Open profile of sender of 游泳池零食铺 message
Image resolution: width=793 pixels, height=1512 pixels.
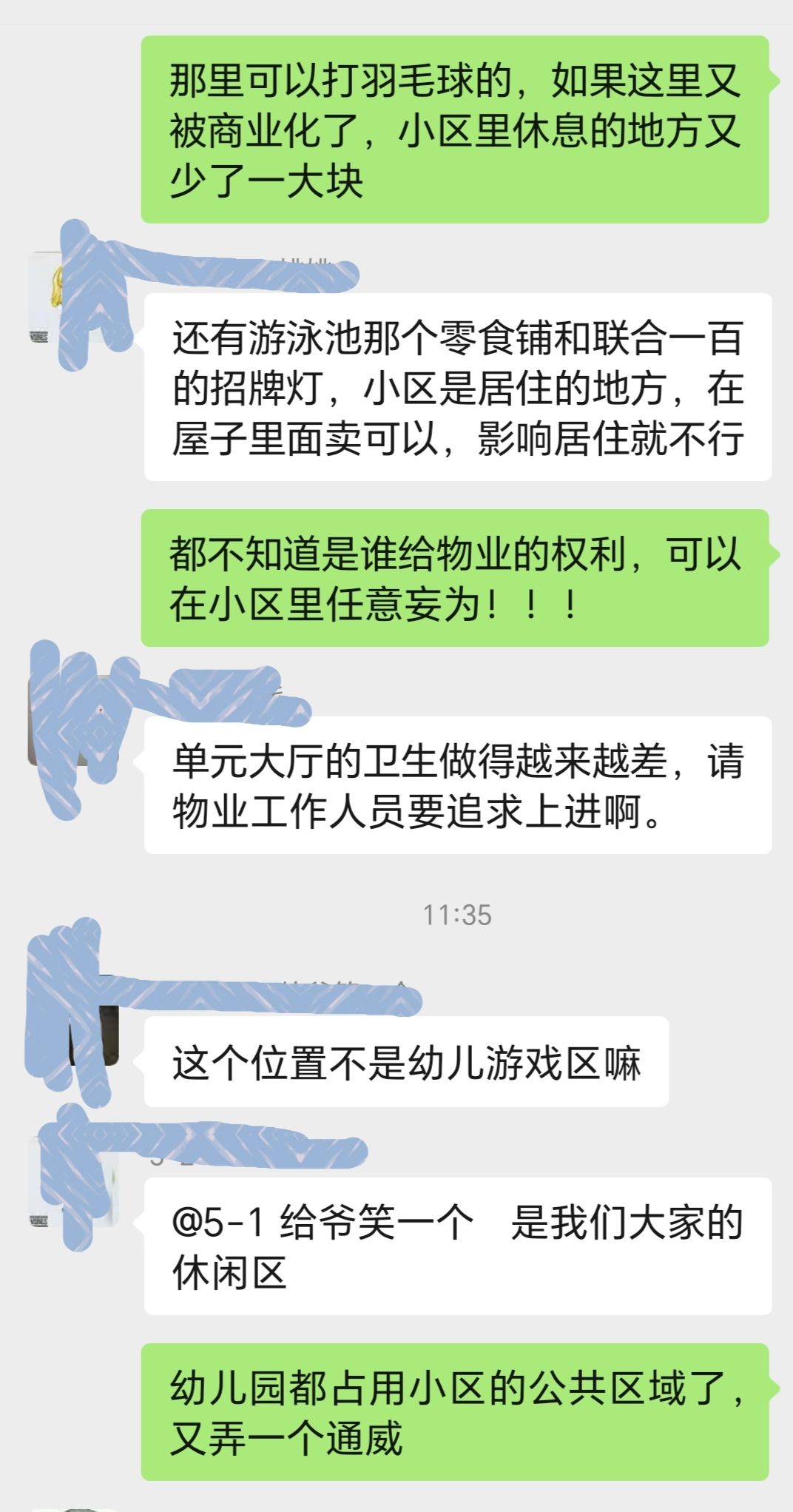point(72,298)
